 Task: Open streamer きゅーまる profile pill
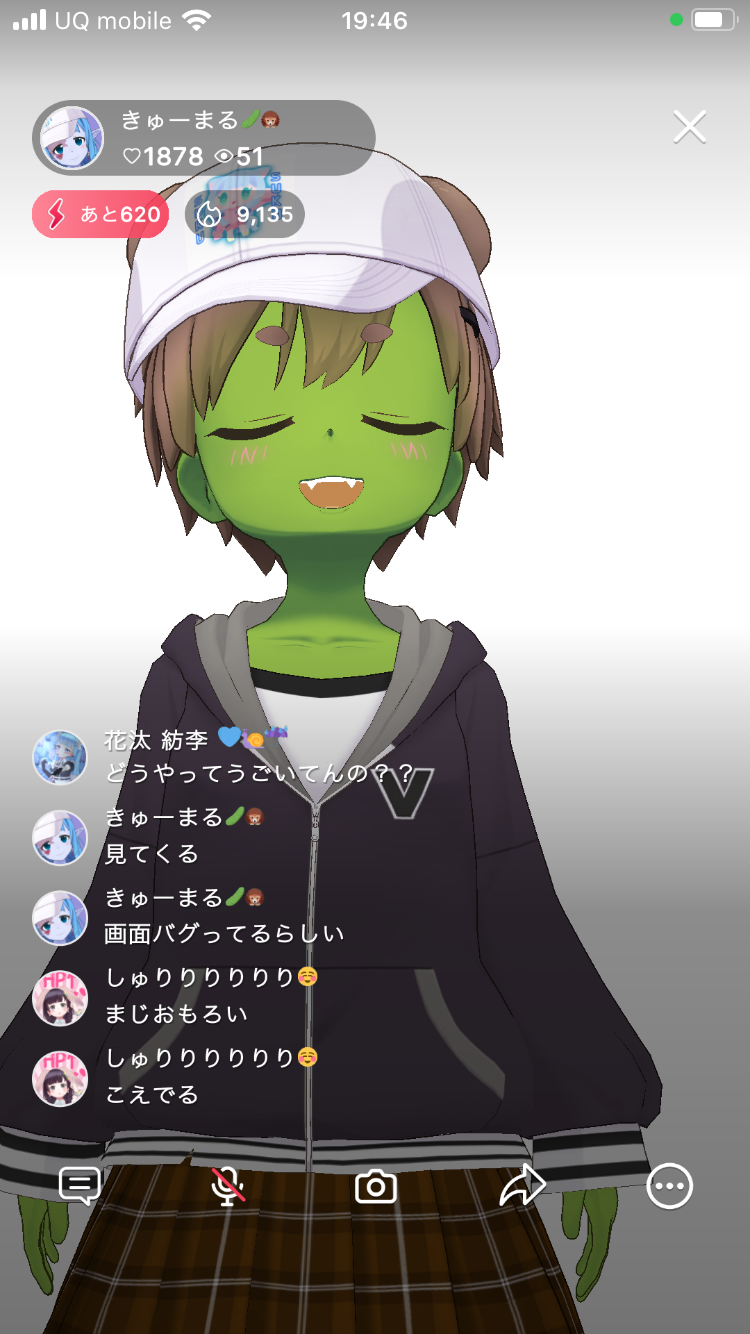point(204,138)
